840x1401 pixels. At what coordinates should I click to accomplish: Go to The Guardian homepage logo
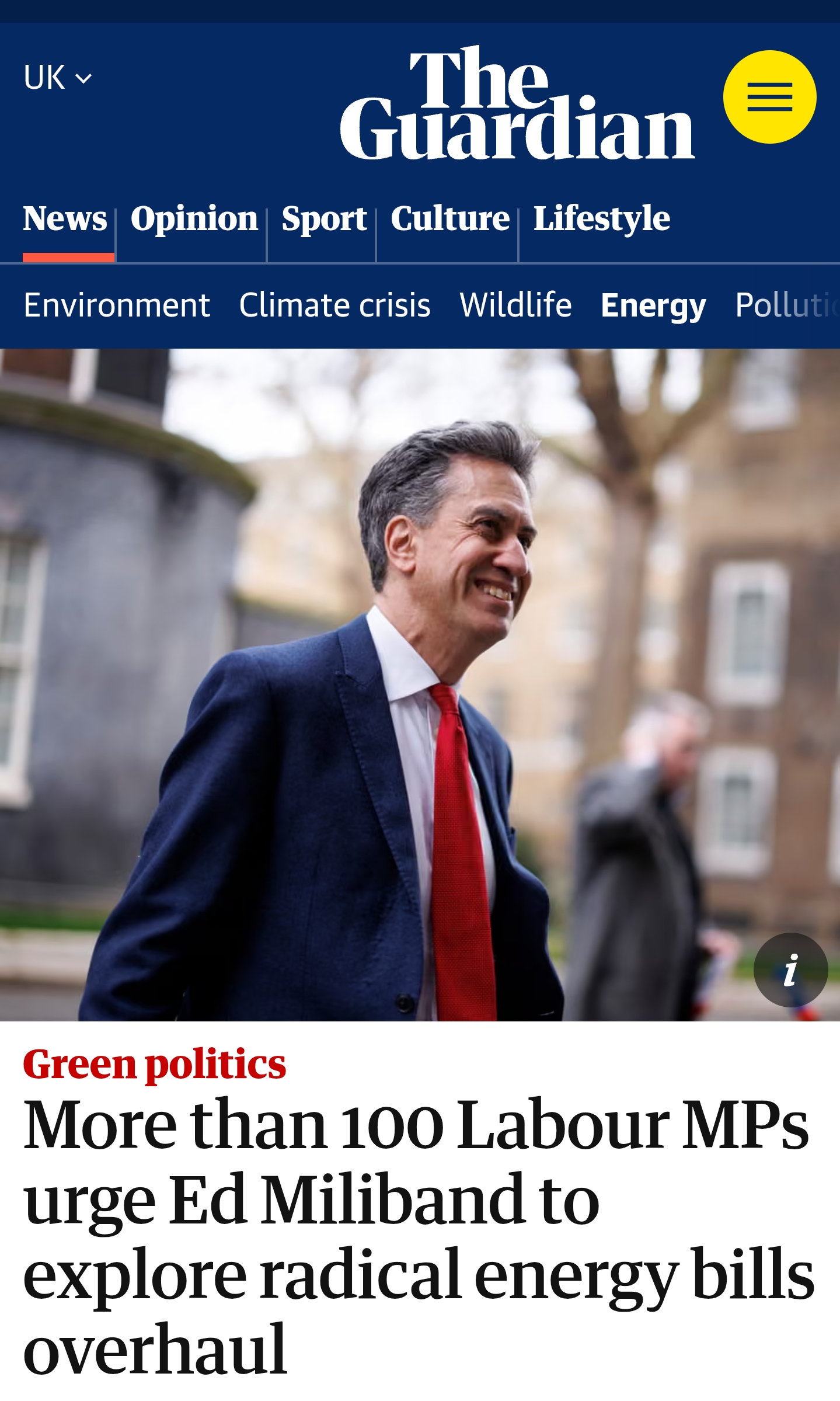pos(517,102)
